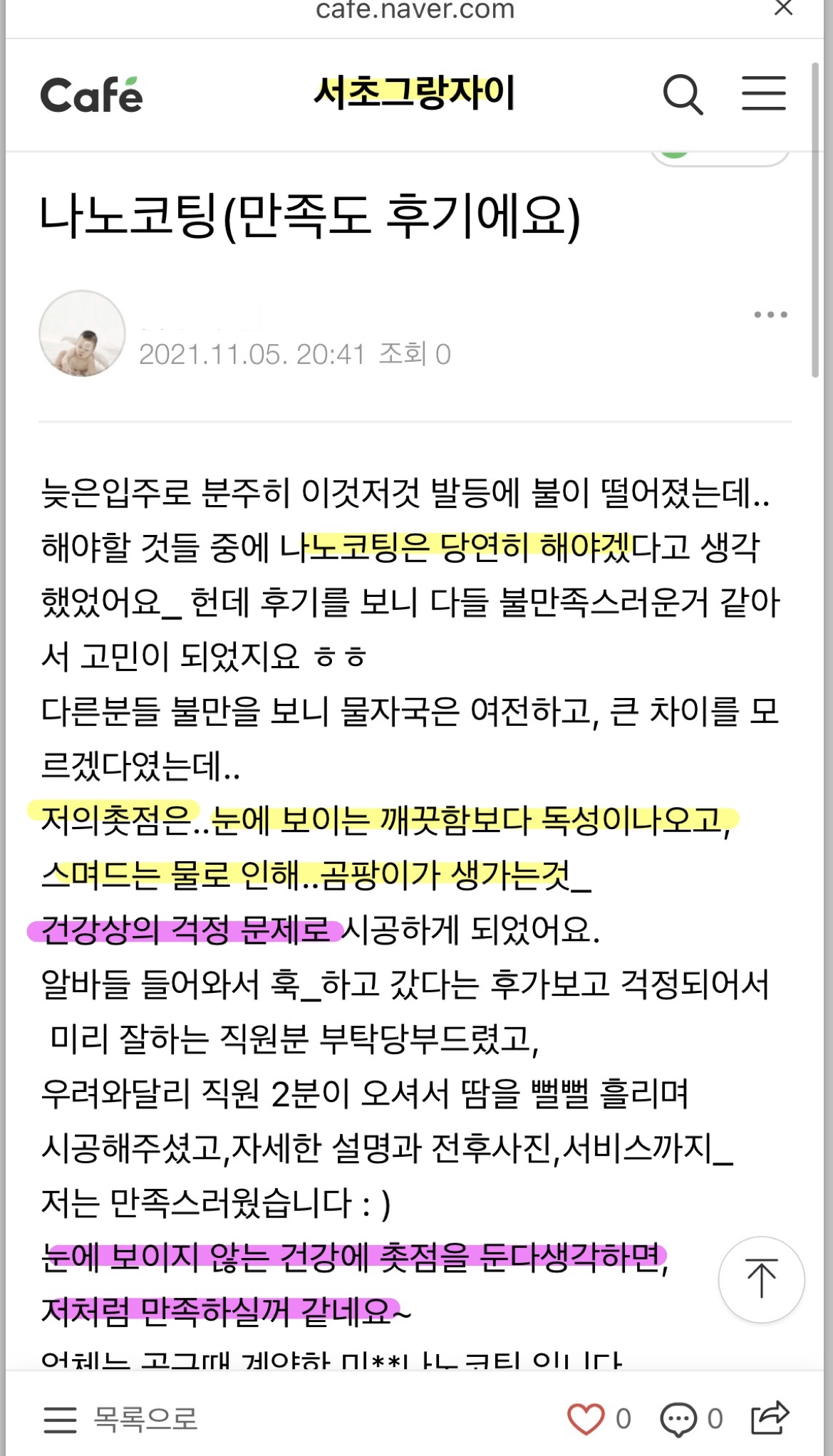Open the 서초그랑자이 cafe main page
Screen dimensions: 833x1456
tap(414, 93)
